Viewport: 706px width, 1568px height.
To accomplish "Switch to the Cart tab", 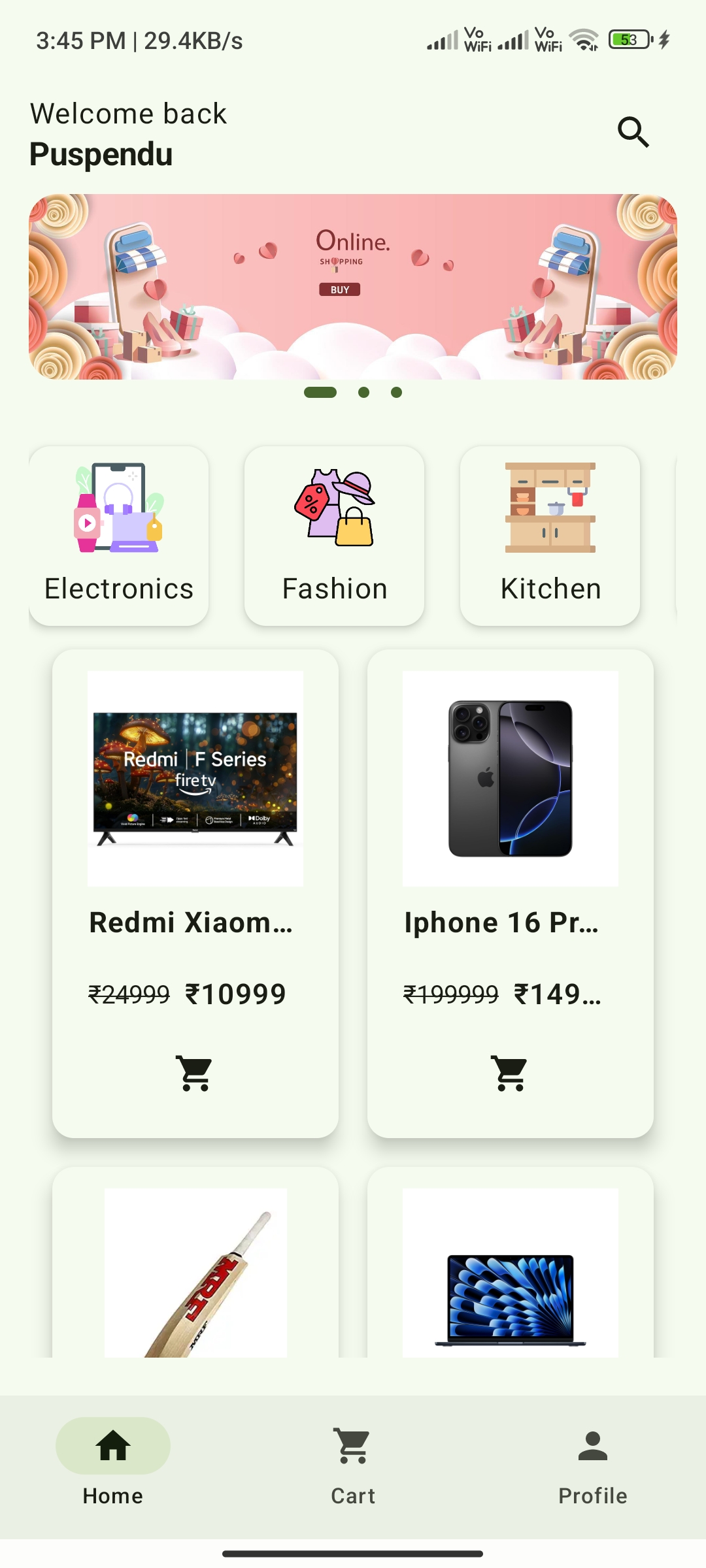I will click(x=353, y=1463).
